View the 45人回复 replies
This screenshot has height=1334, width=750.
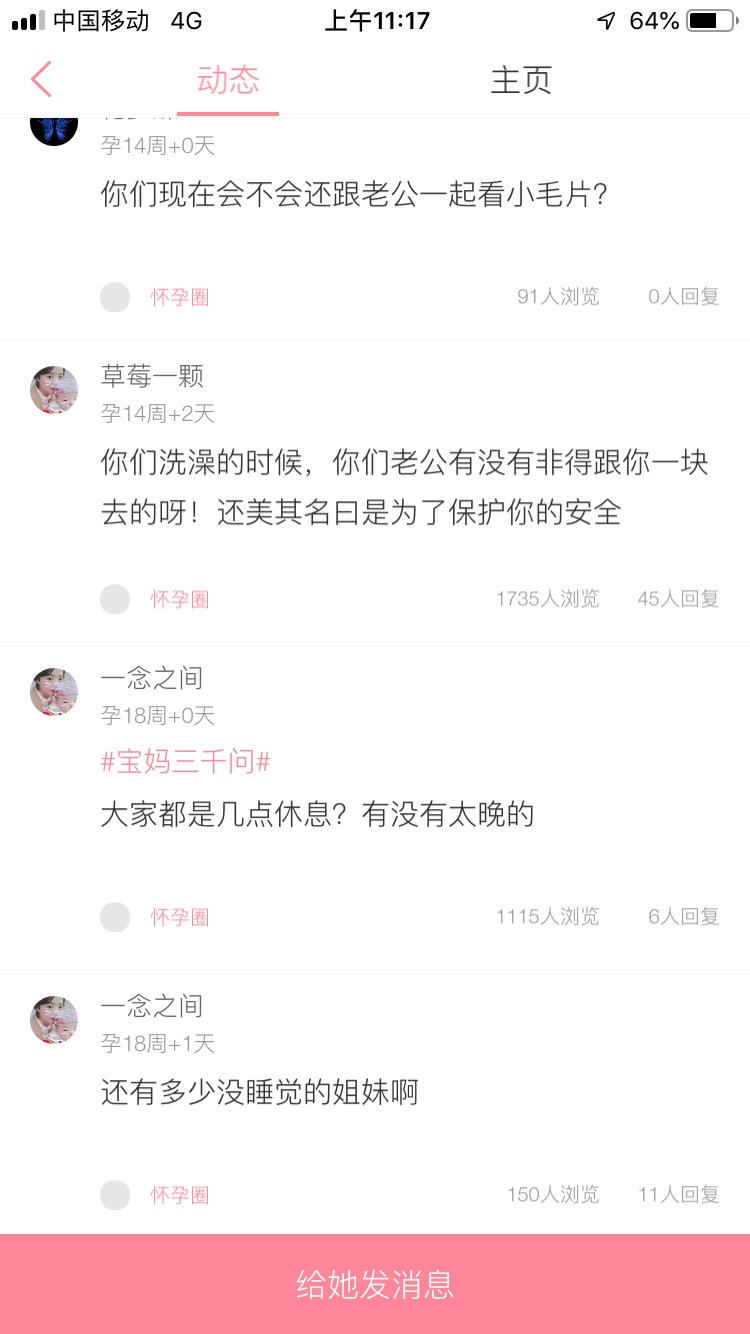point(678,599)
